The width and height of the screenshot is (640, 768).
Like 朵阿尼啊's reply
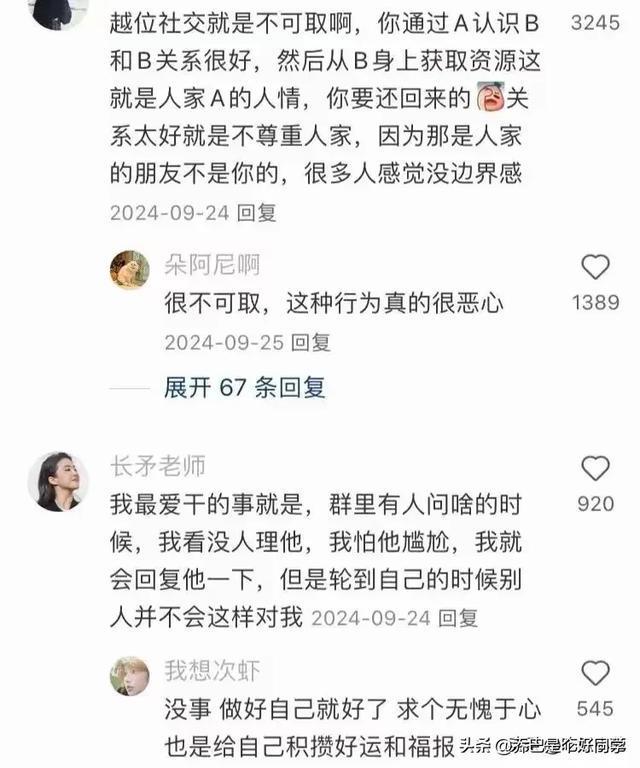click(x=595, y=267)
